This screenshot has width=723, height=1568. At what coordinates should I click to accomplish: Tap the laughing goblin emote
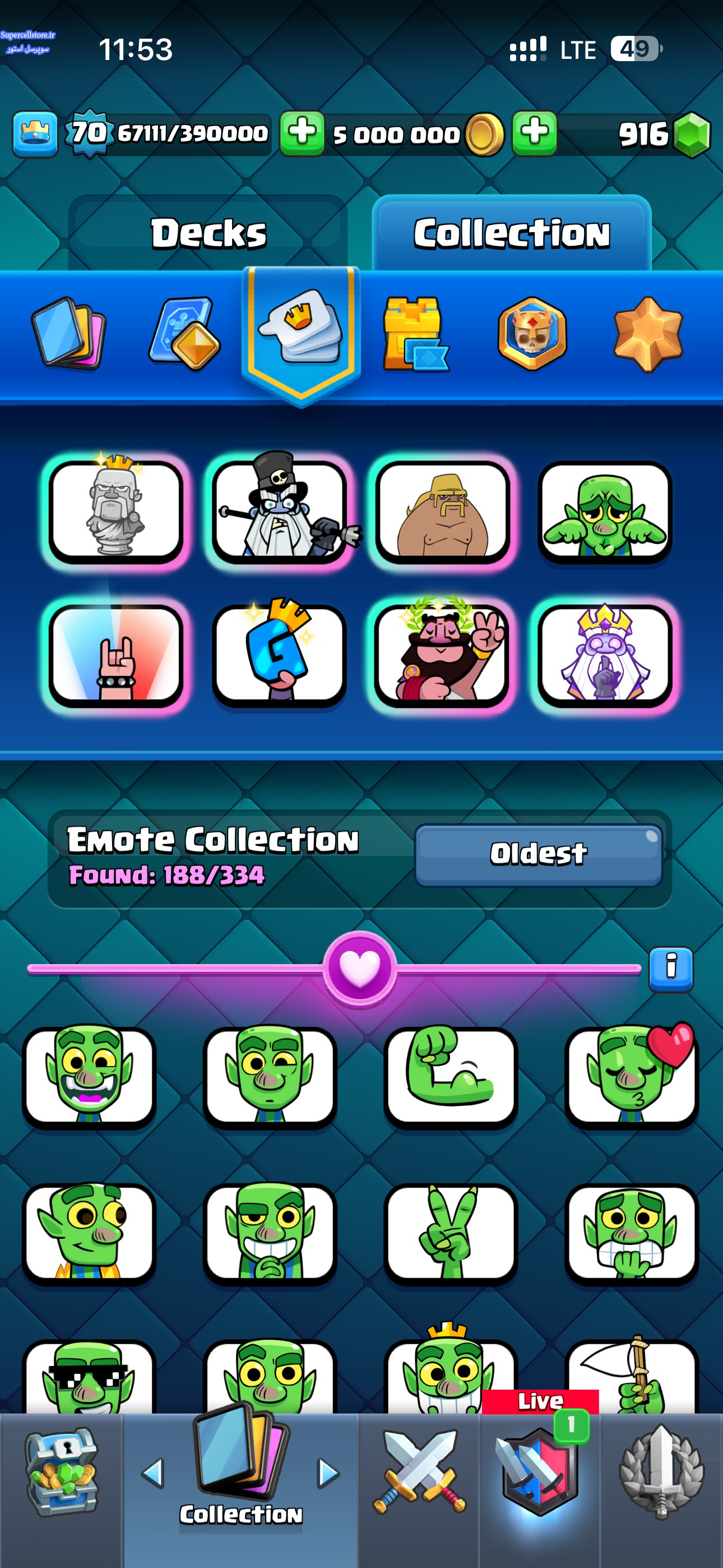coord(89,1076)
